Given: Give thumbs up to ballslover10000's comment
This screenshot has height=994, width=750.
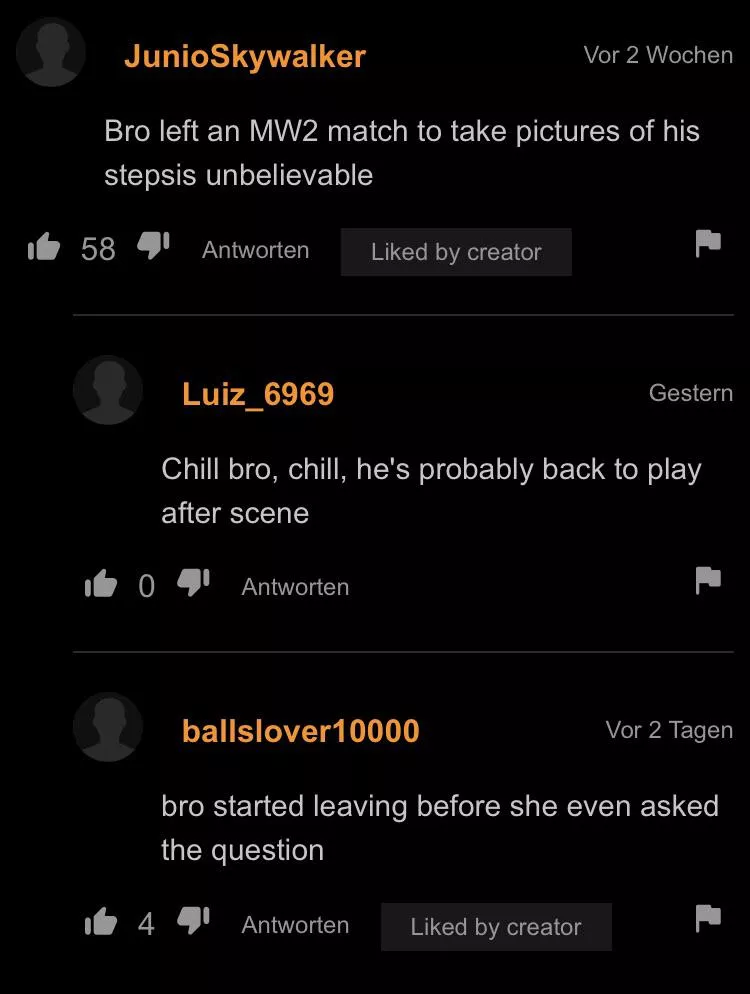Looking at the screenshot, I should coord(101,921).
